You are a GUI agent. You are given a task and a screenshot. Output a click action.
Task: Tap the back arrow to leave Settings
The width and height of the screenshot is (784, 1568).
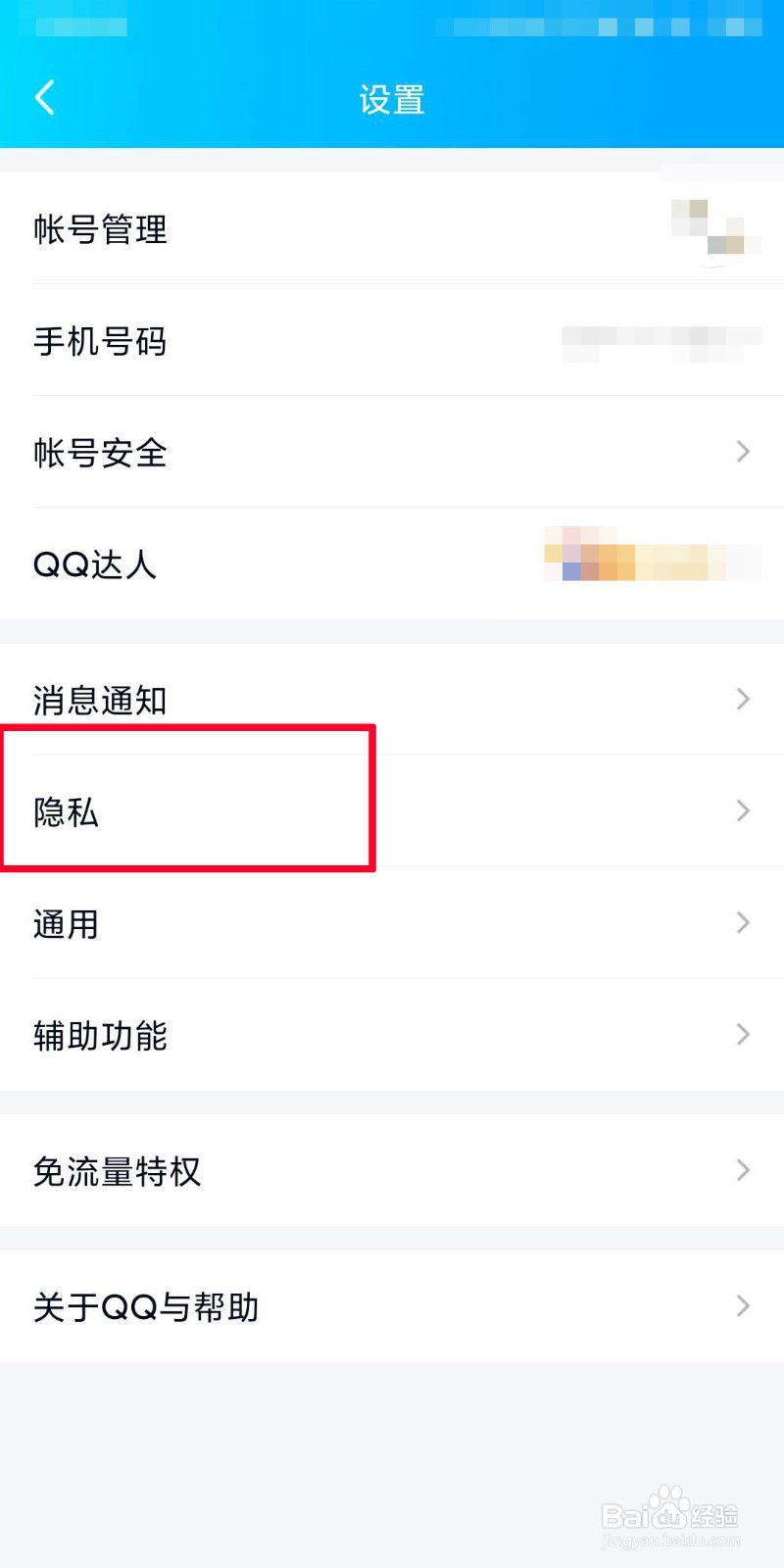click(43, 97)
